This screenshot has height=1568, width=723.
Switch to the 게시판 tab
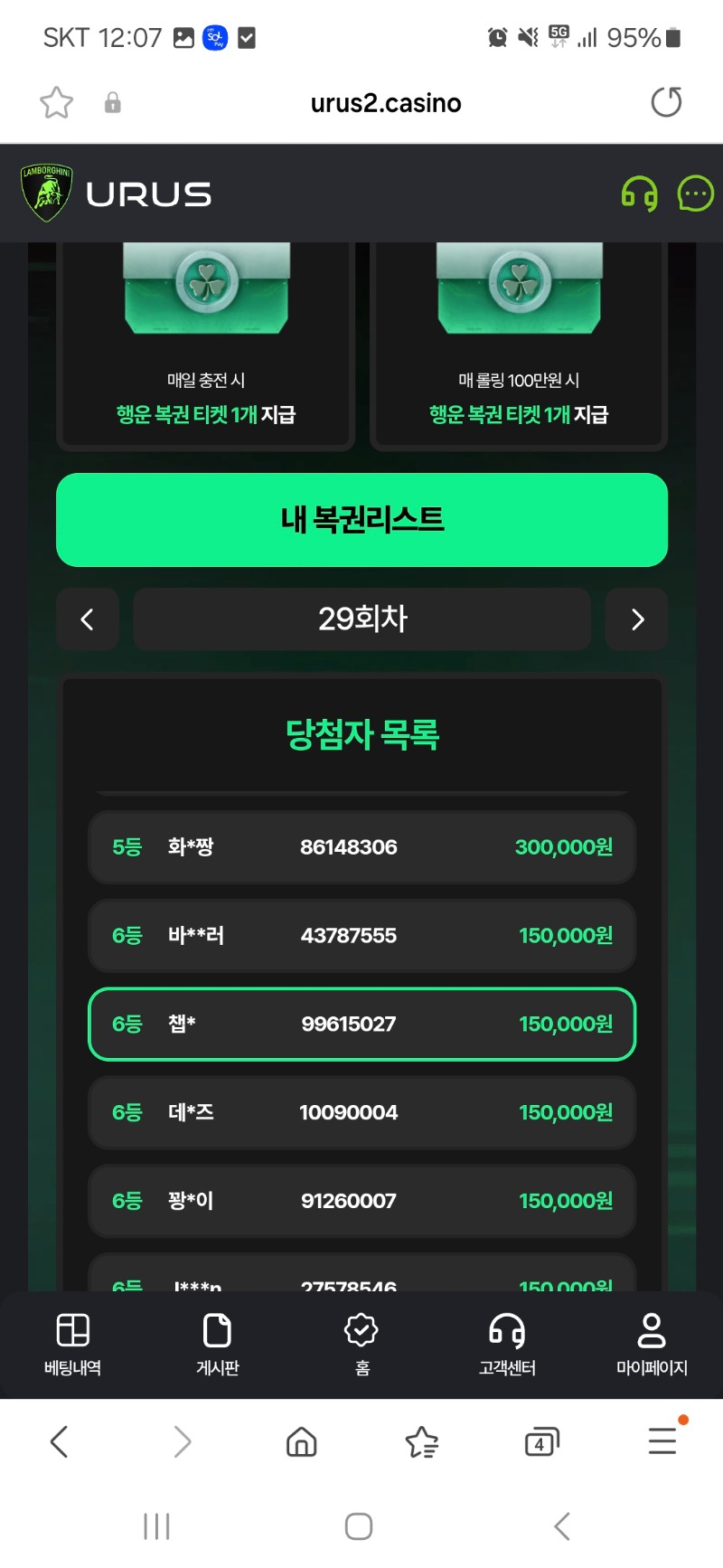pyautogui.click(x=217, y=1344)
